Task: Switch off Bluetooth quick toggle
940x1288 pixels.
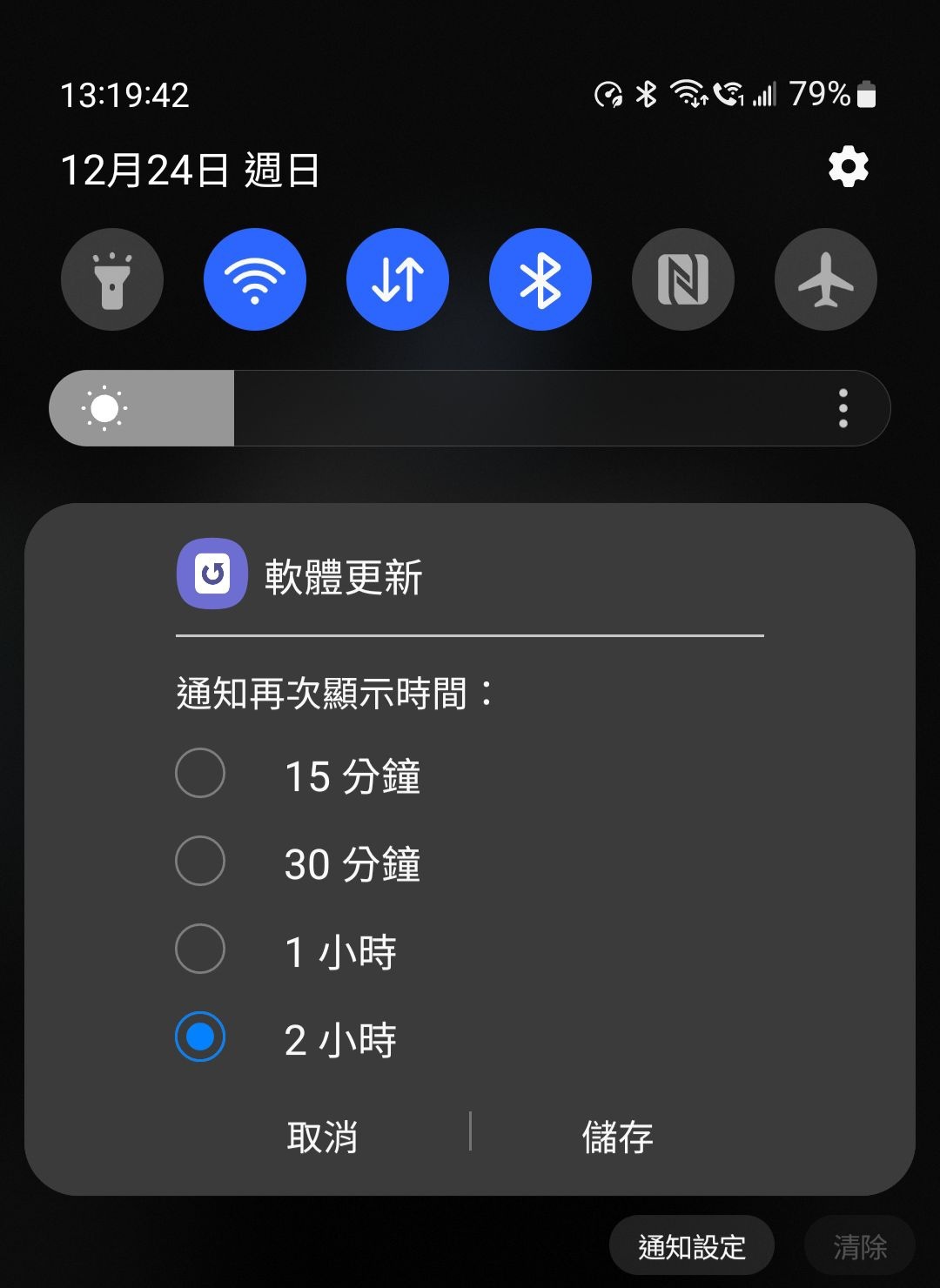Action: coord(540,279)
